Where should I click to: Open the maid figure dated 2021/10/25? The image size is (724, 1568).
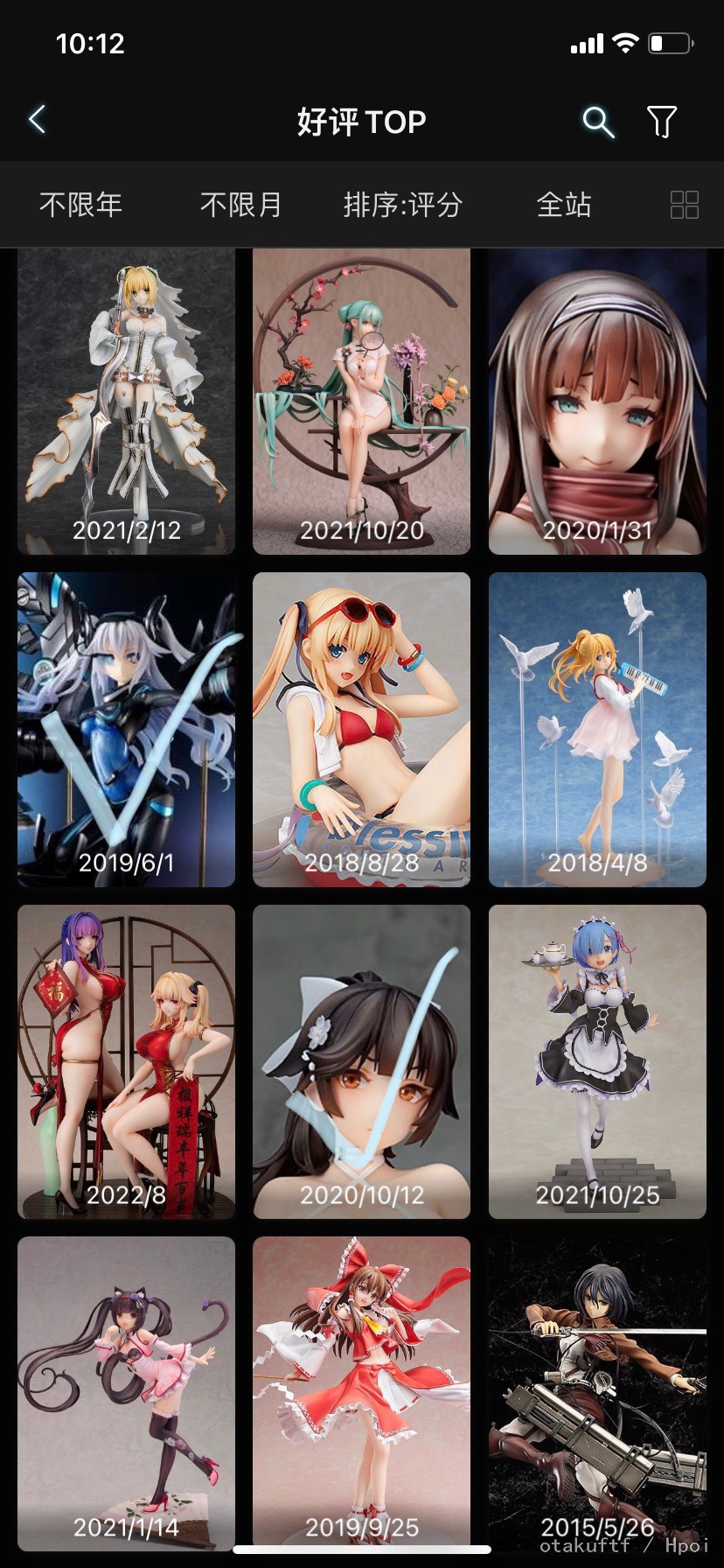click(x=597, y=1061)
